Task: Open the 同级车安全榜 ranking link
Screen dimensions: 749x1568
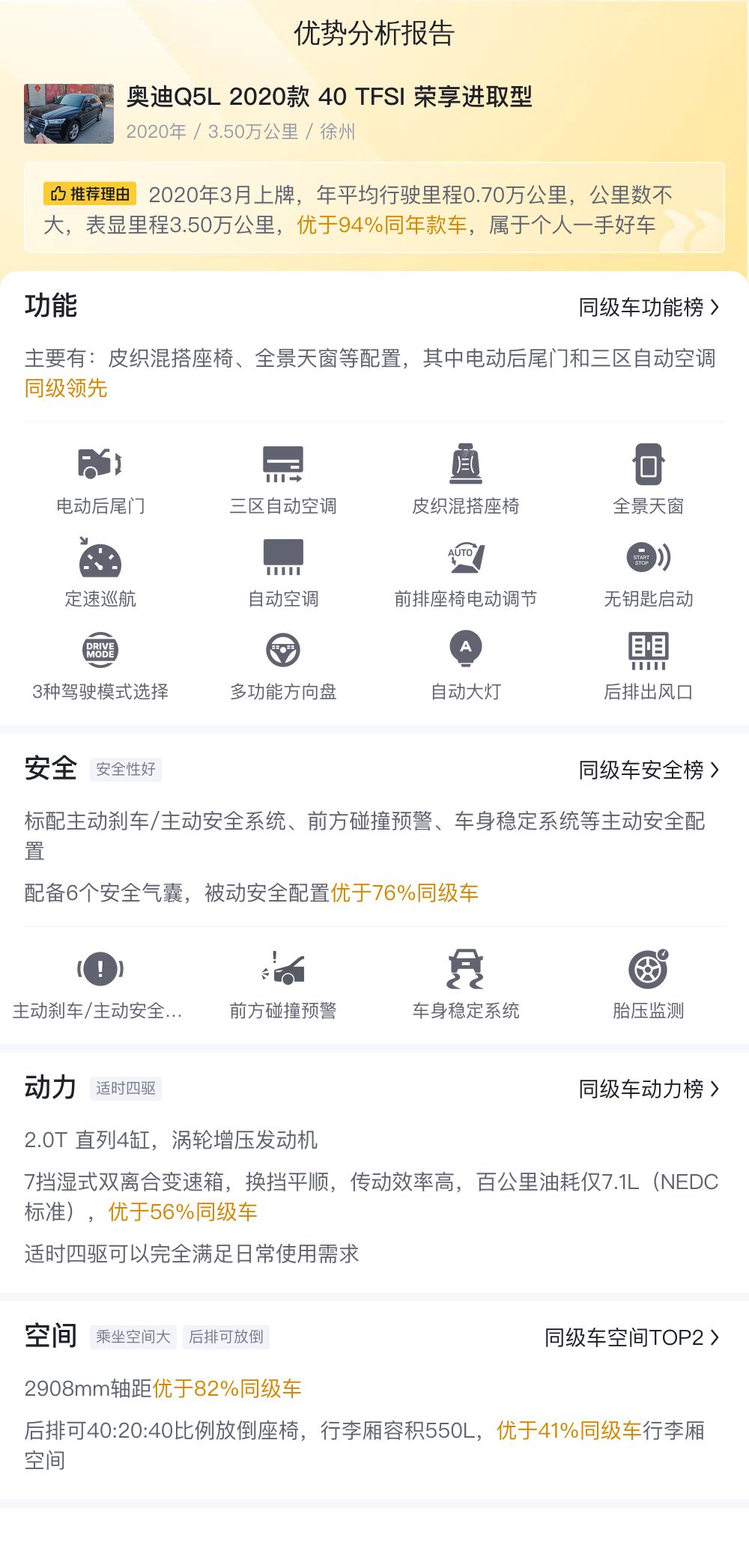Action: pos(649,770)
